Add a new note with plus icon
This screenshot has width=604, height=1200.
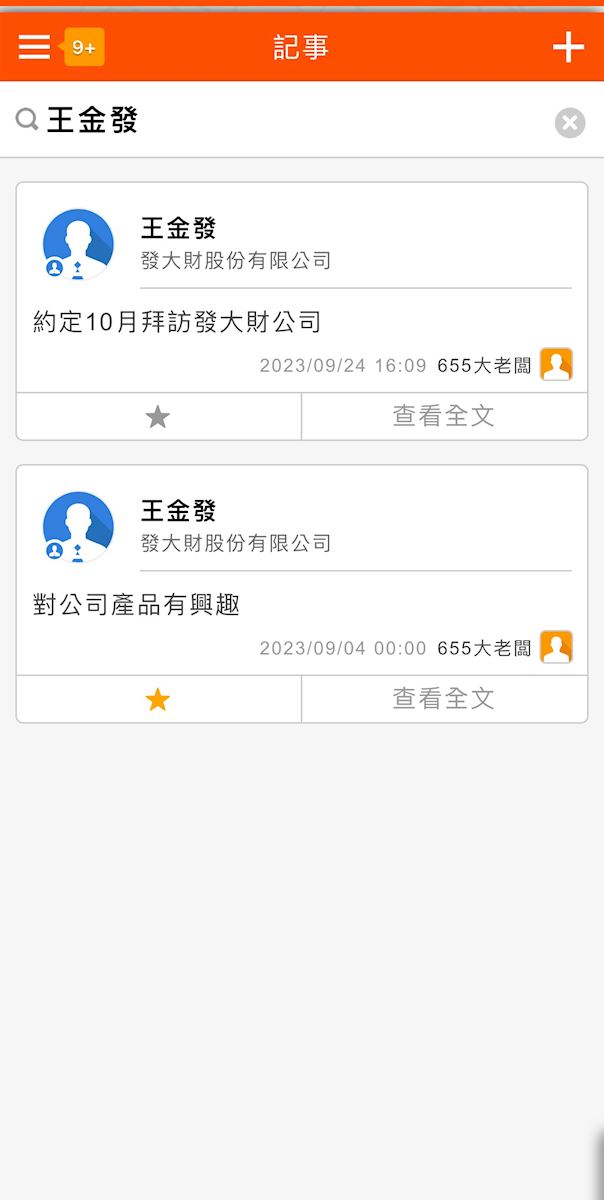click(x=568, y=47)
